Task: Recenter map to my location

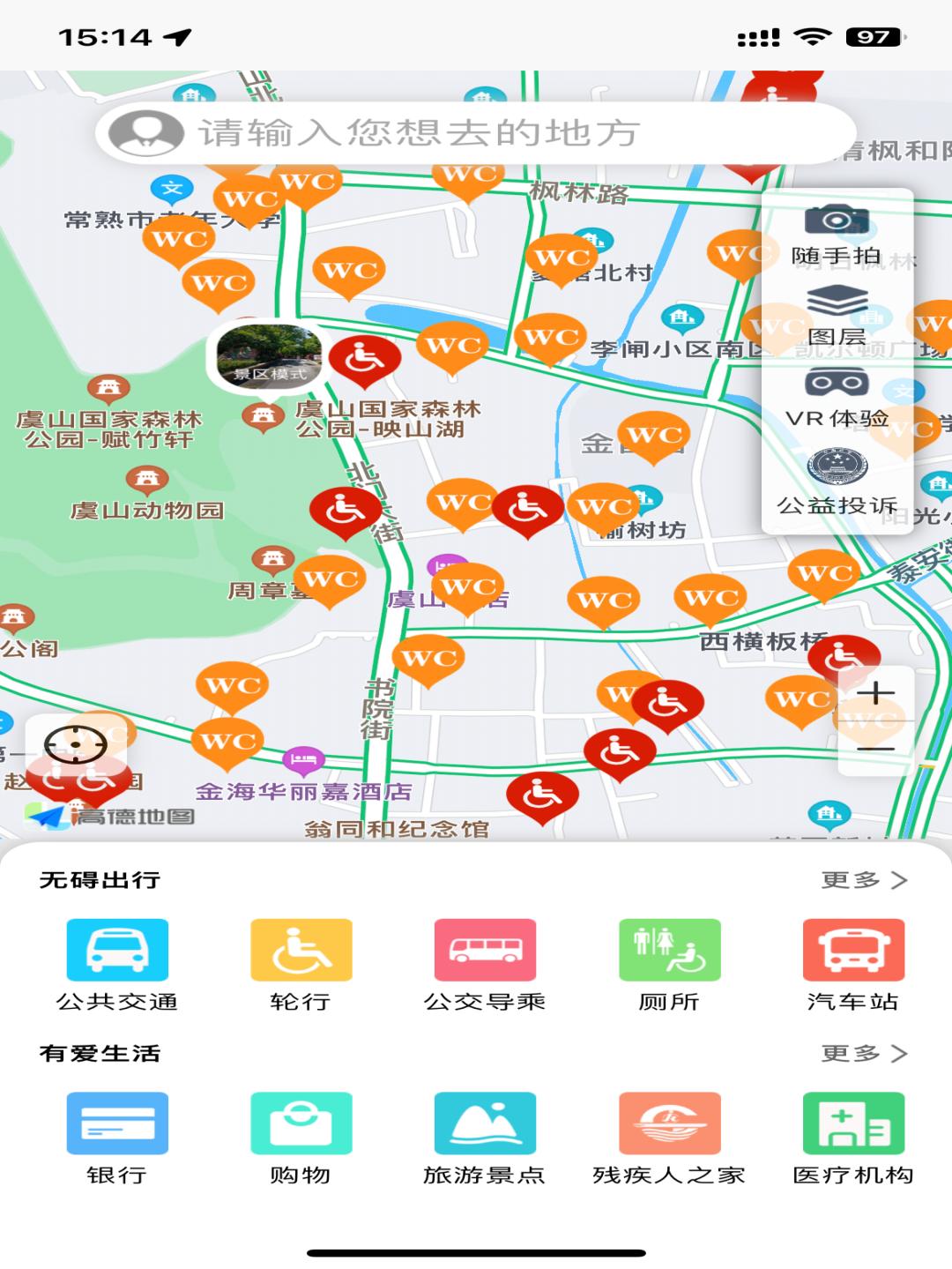Action: (76, 745)
